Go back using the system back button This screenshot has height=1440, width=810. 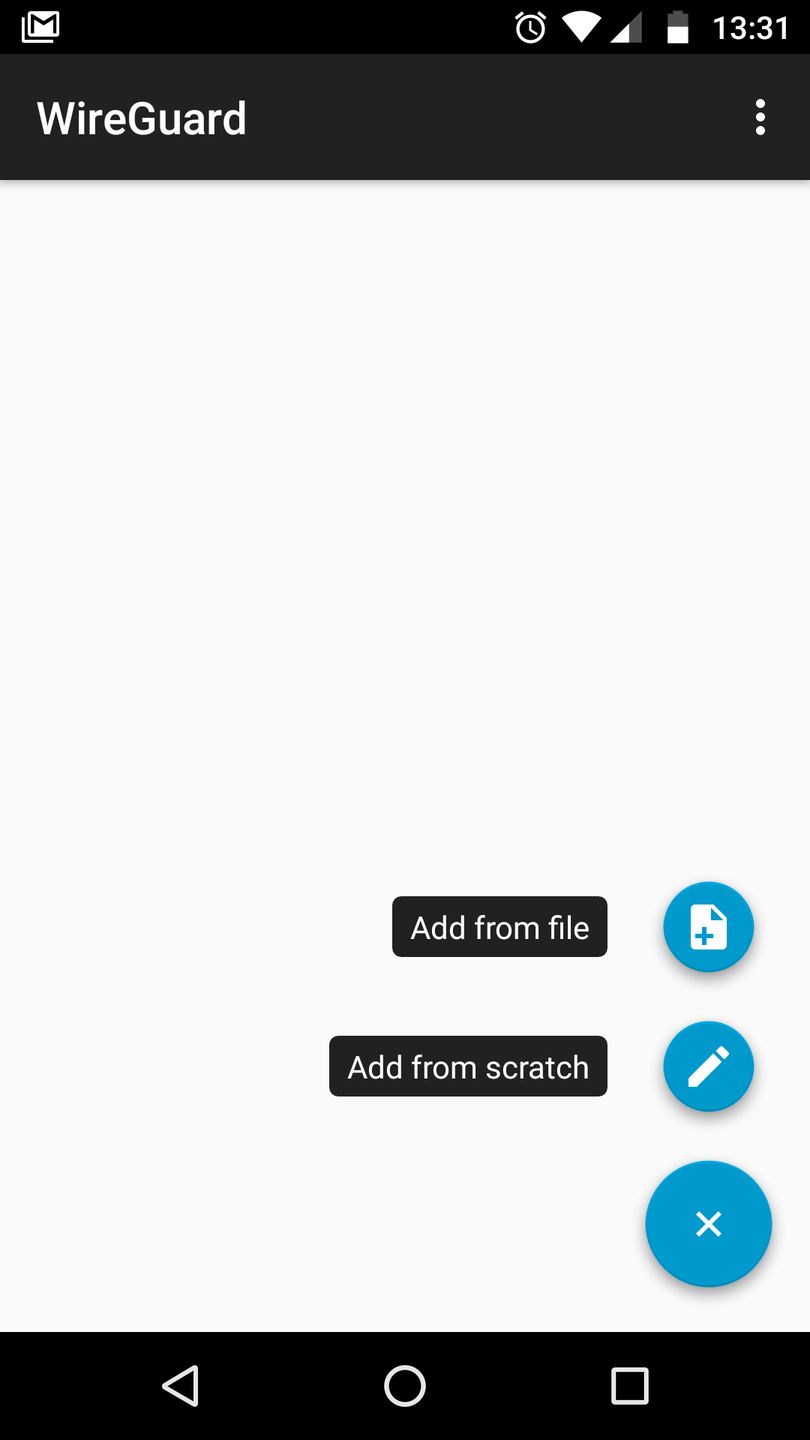181,1386
